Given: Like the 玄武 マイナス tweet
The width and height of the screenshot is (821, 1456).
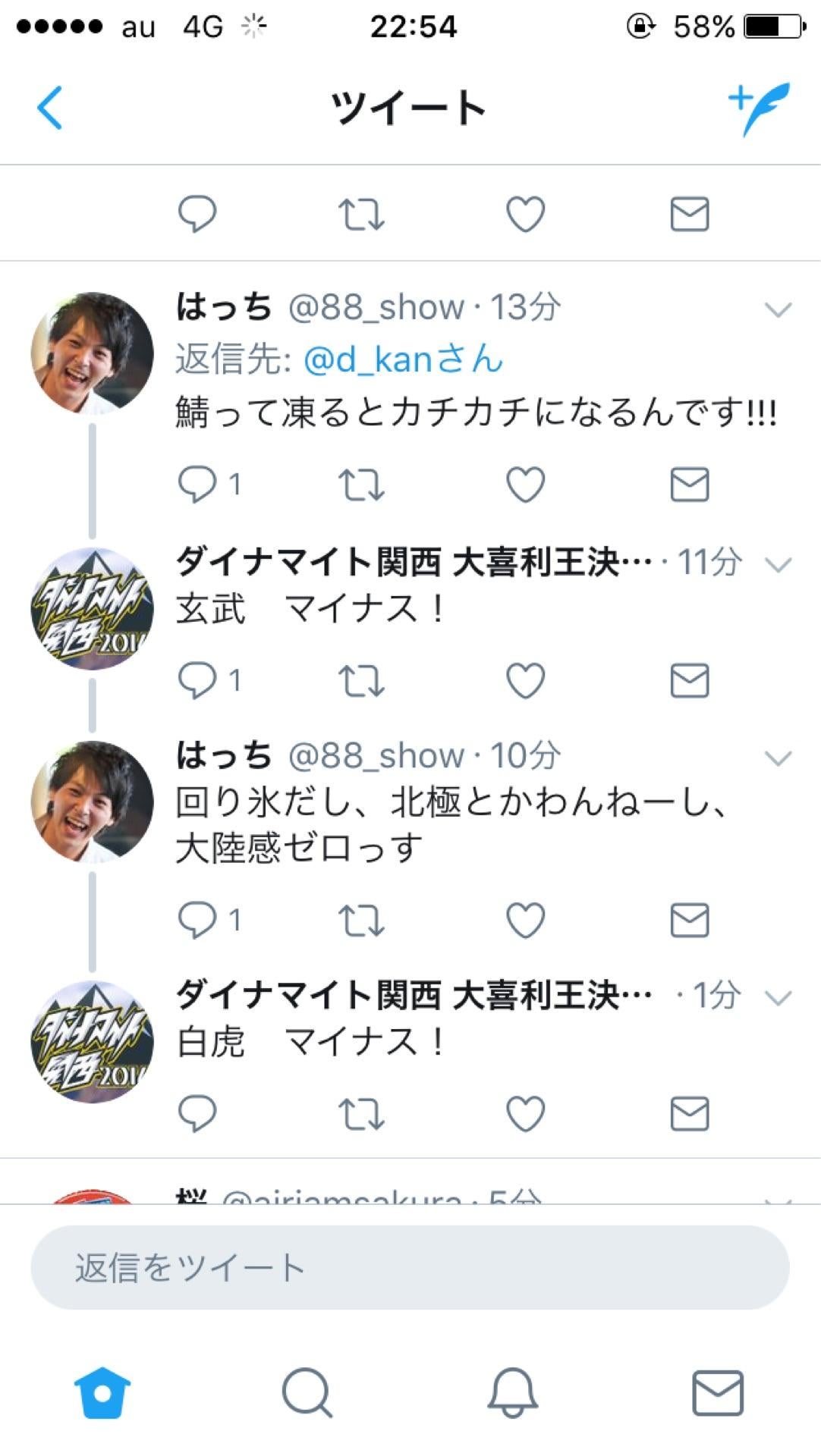Looking at the screenshot, I should pos(526,681).
